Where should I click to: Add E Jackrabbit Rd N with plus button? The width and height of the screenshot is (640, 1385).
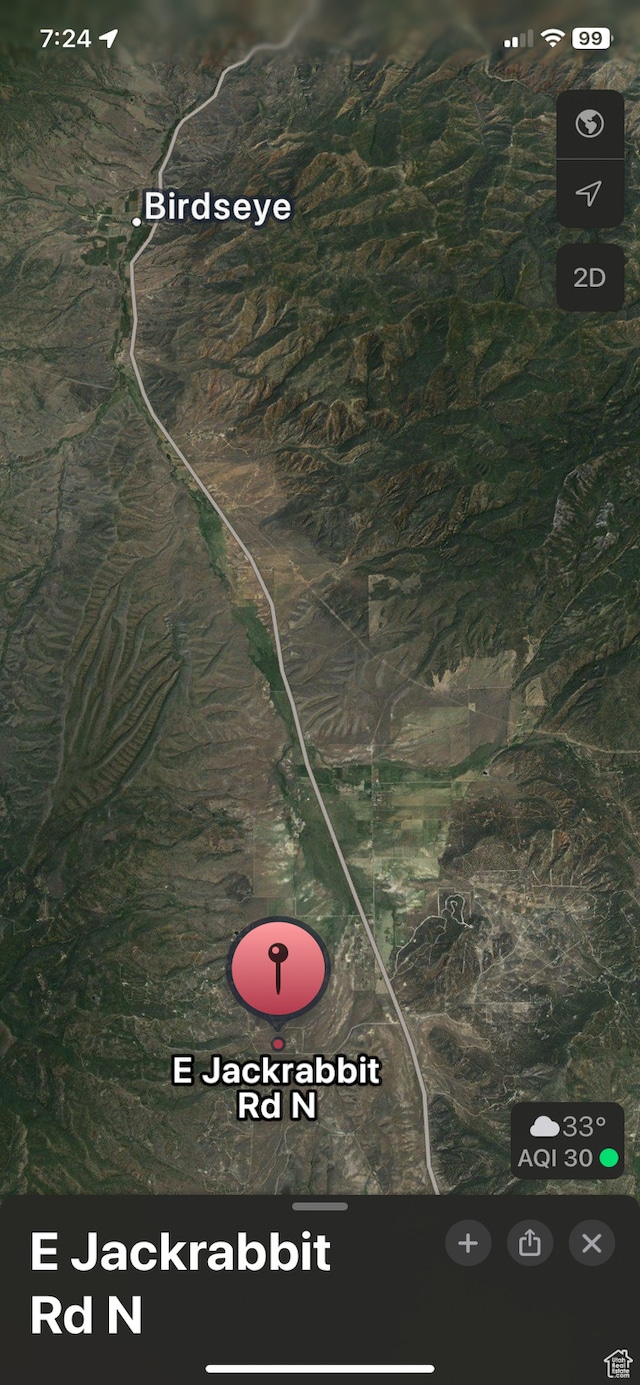[x=468, y=1244]
